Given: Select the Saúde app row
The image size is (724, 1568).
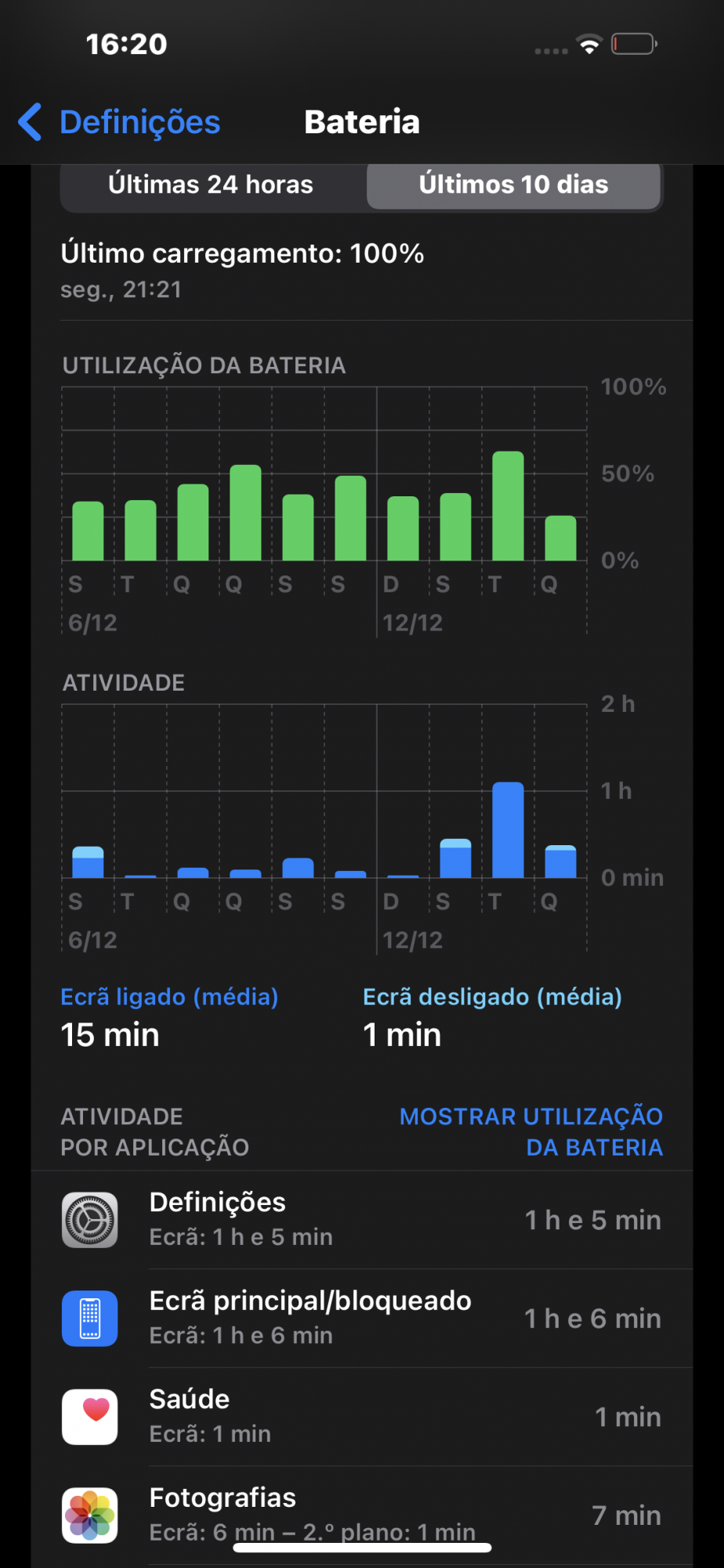Looking at the screenshot, I should coord(362,1417).
